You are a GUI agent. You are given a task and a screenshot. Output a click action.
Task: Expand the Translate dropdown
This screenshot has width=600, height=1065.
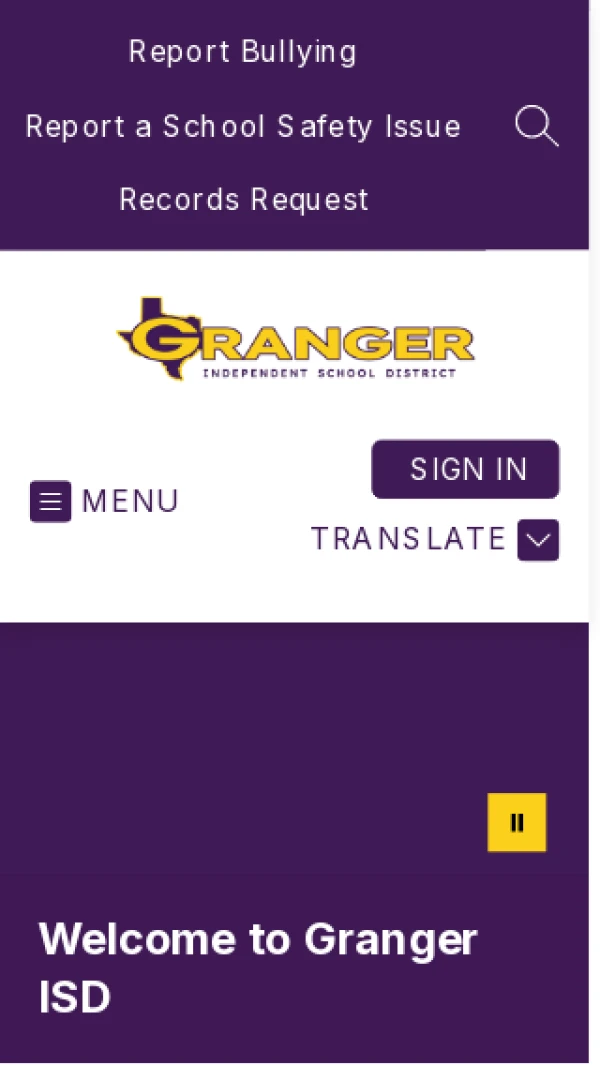click(x=537, y=540)
